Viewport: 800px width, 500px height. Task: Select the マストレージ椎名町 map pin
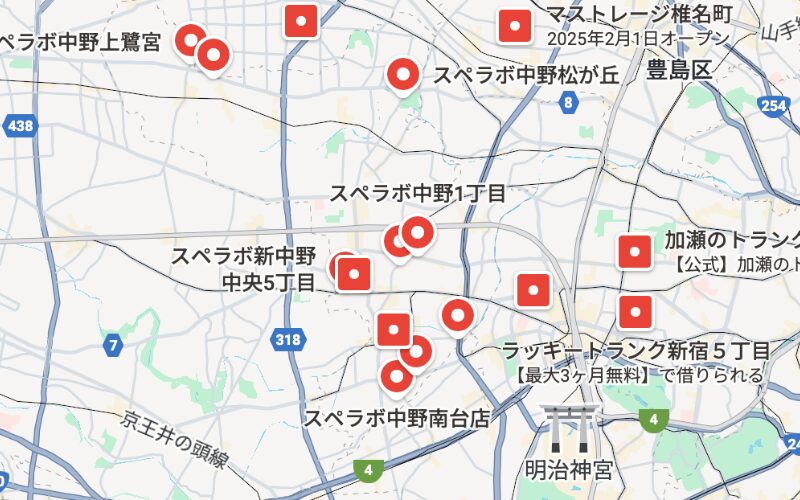[x=515, y=26]
